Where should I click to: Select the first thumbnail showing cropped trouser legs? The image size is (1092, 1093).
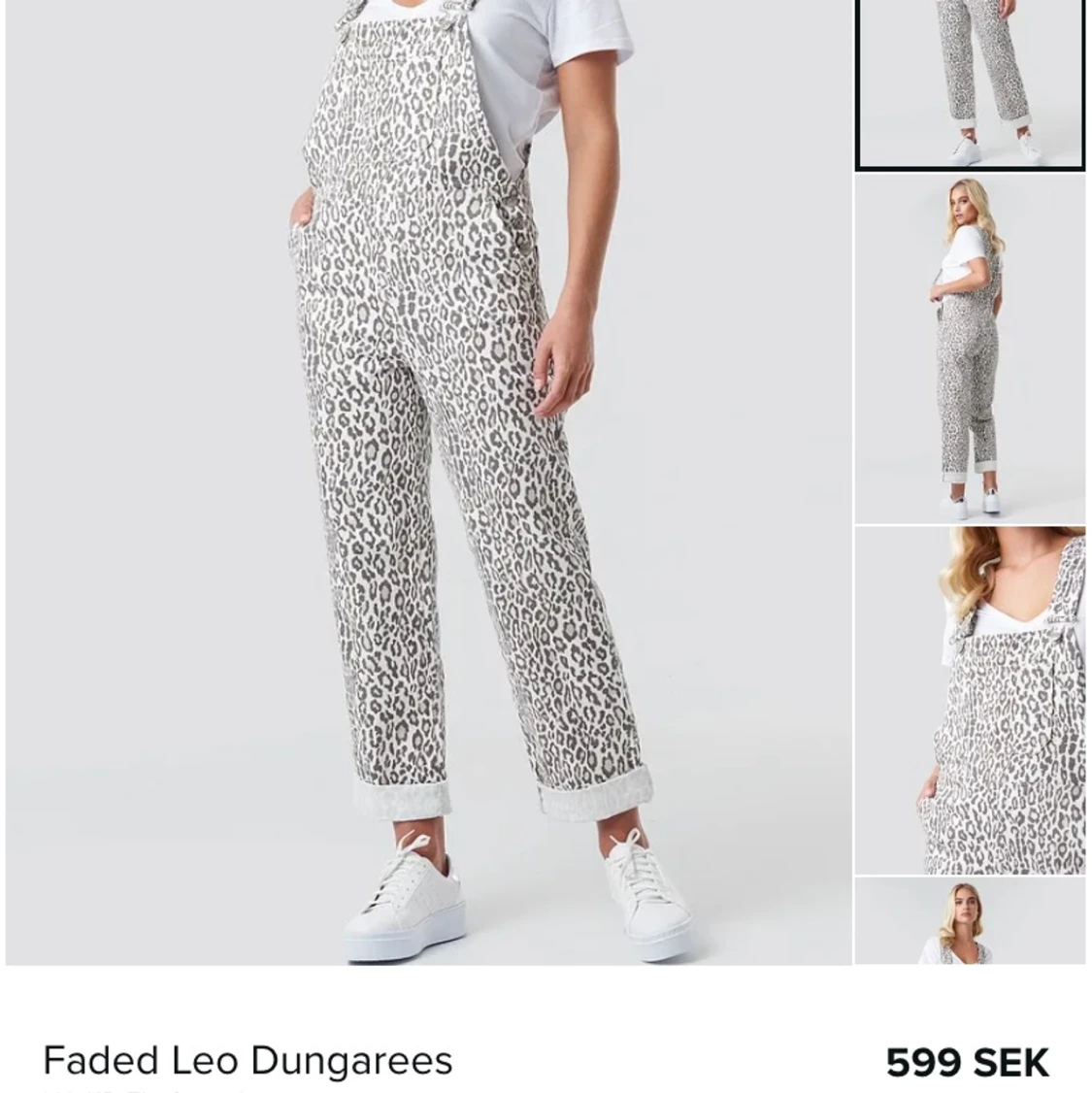click(971, 83)
